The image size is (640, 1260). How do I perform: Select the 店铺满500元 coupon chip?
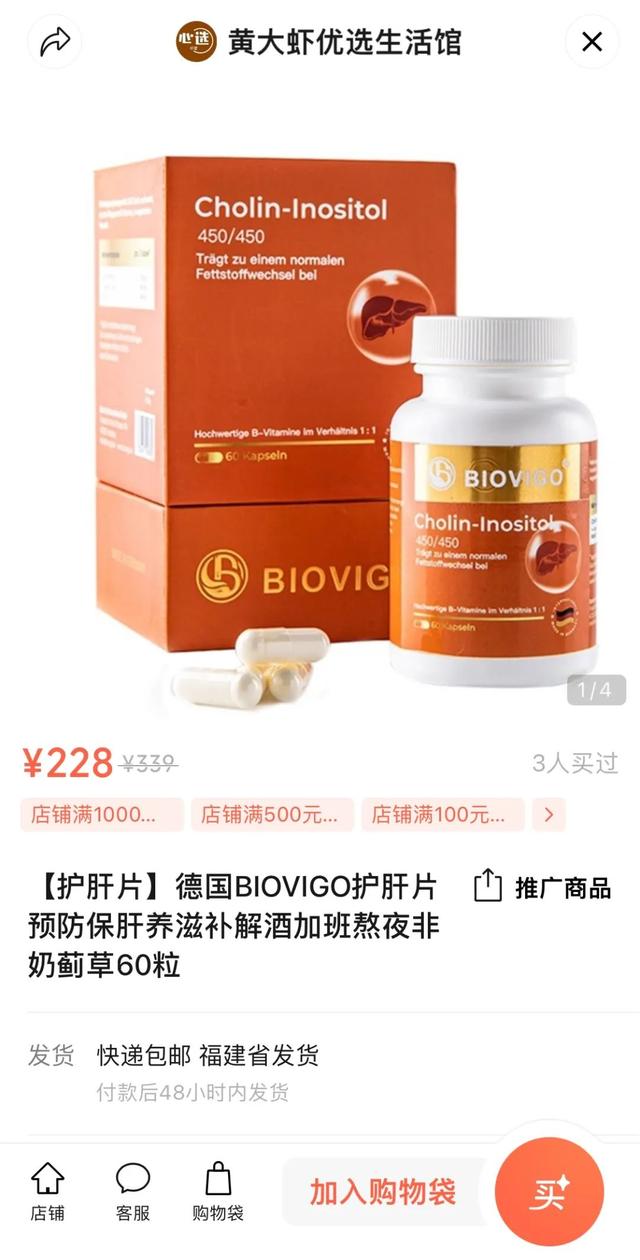(x=272, y=814)
